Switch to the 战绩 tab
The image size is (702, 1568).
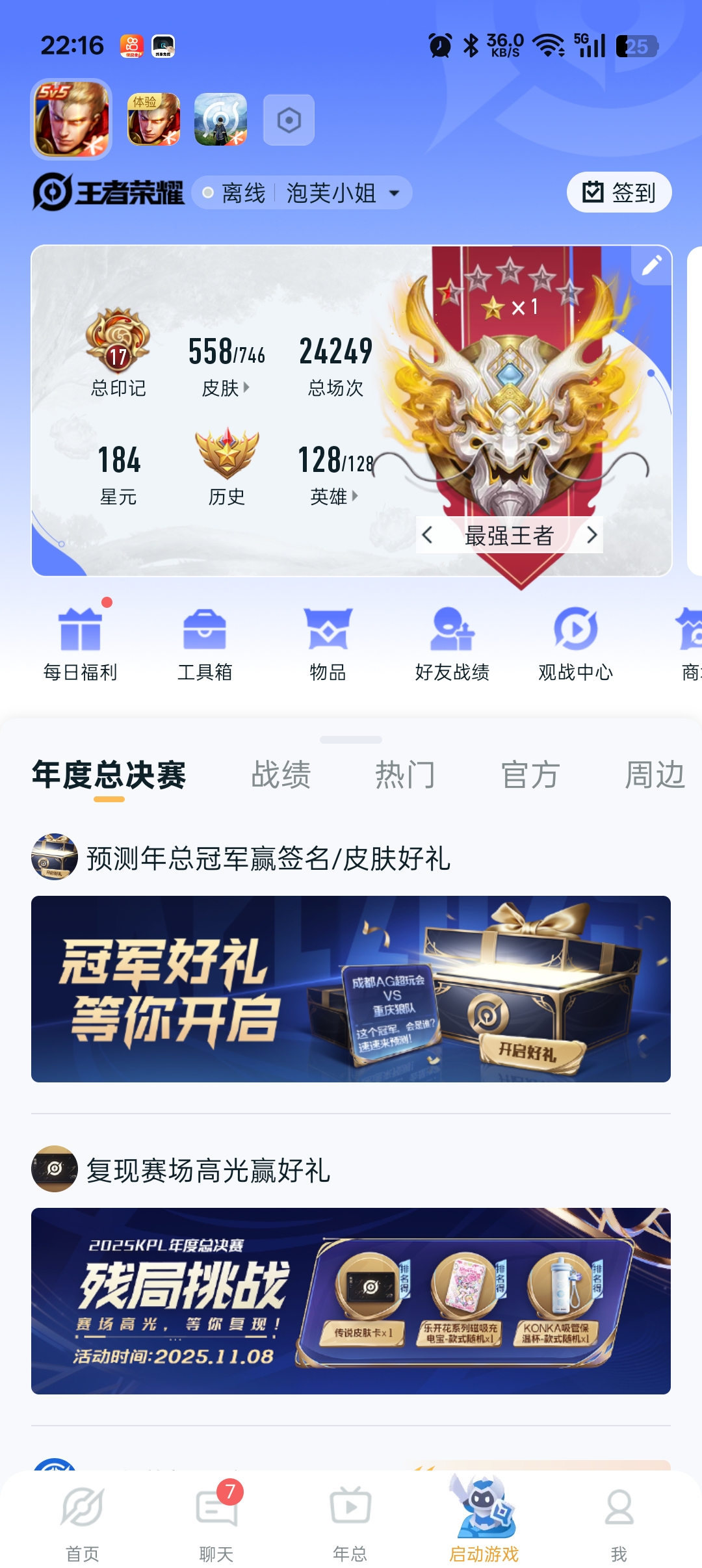(281, 775)
